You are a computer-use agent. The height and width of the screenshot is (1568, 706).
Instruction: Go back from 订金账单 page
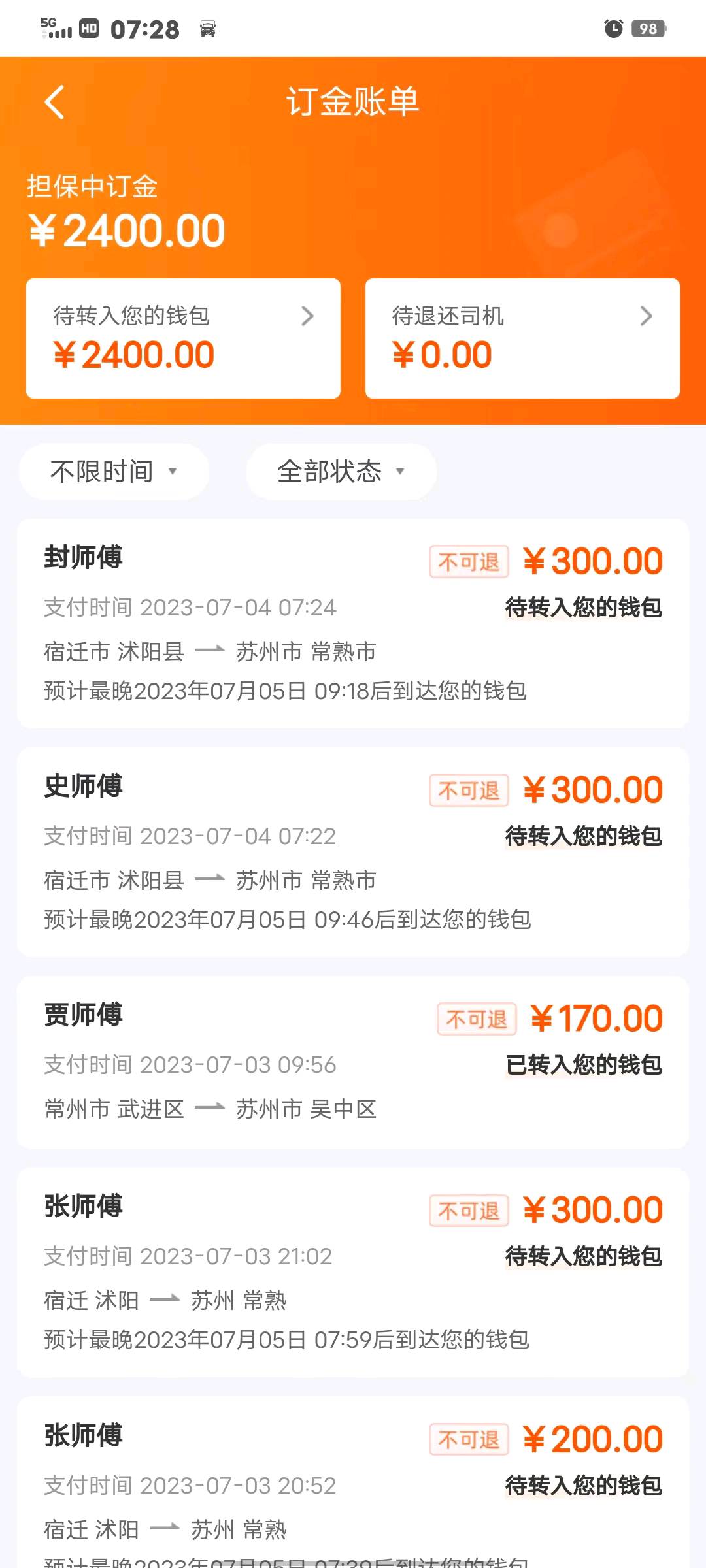(x=55, y=103)
